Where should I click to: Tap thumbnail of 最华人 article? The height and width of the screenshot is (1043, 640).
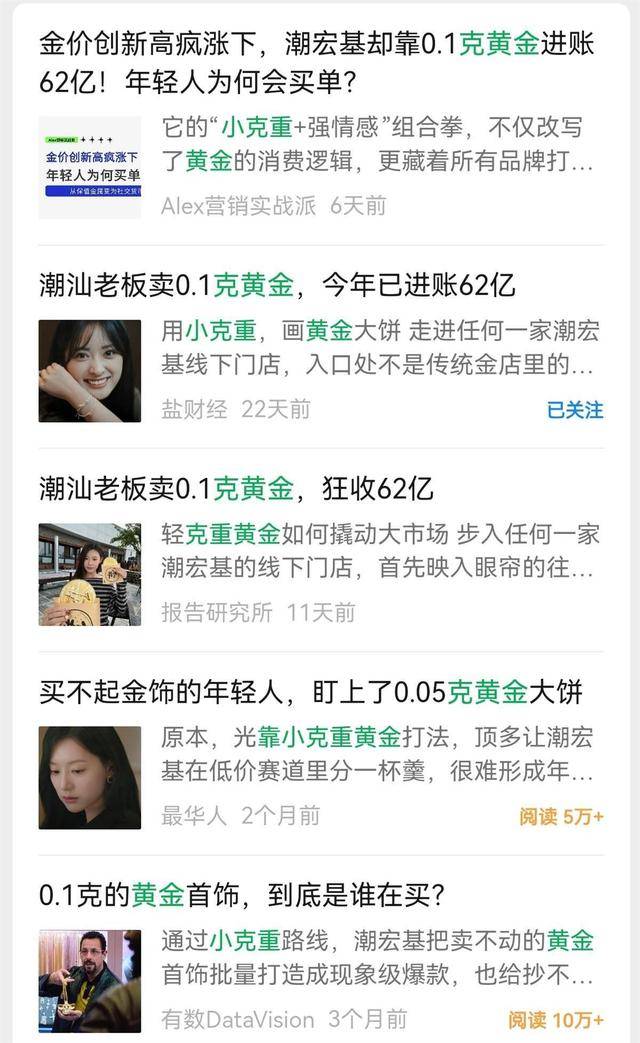coord(90,777)
